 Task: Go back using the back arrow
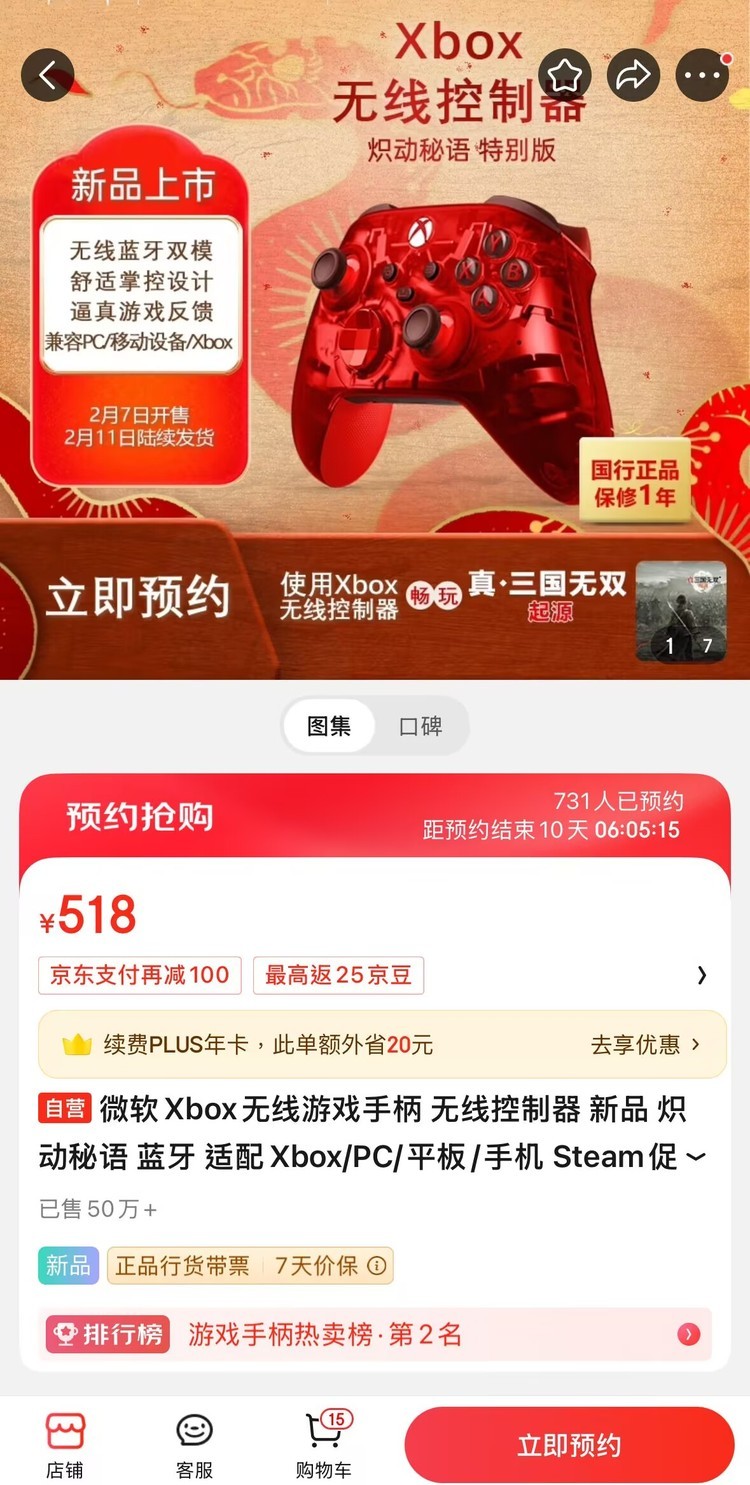pyautogui.click(x=47, y=75)
